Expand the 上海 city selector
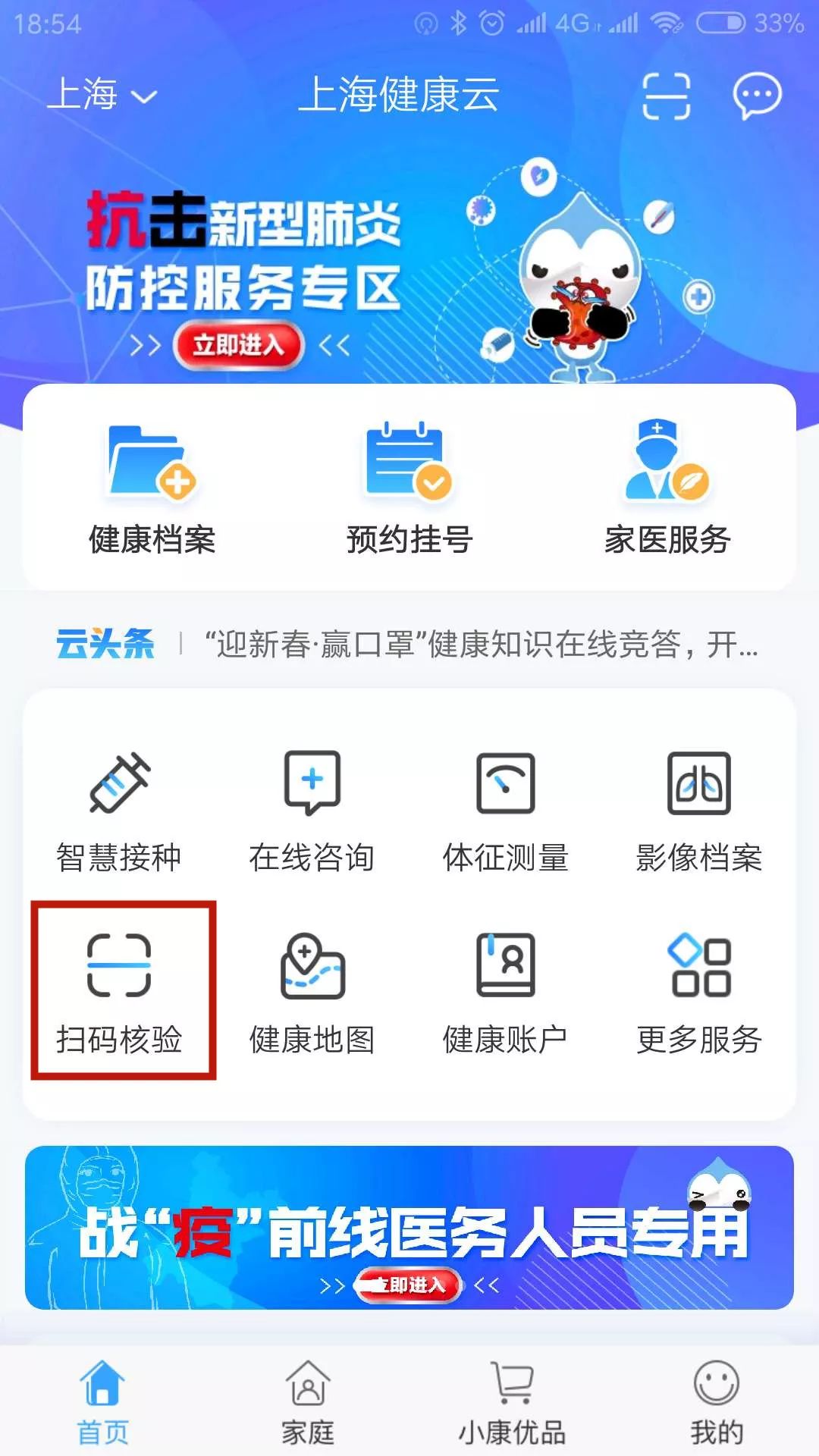 pos(102,94)
